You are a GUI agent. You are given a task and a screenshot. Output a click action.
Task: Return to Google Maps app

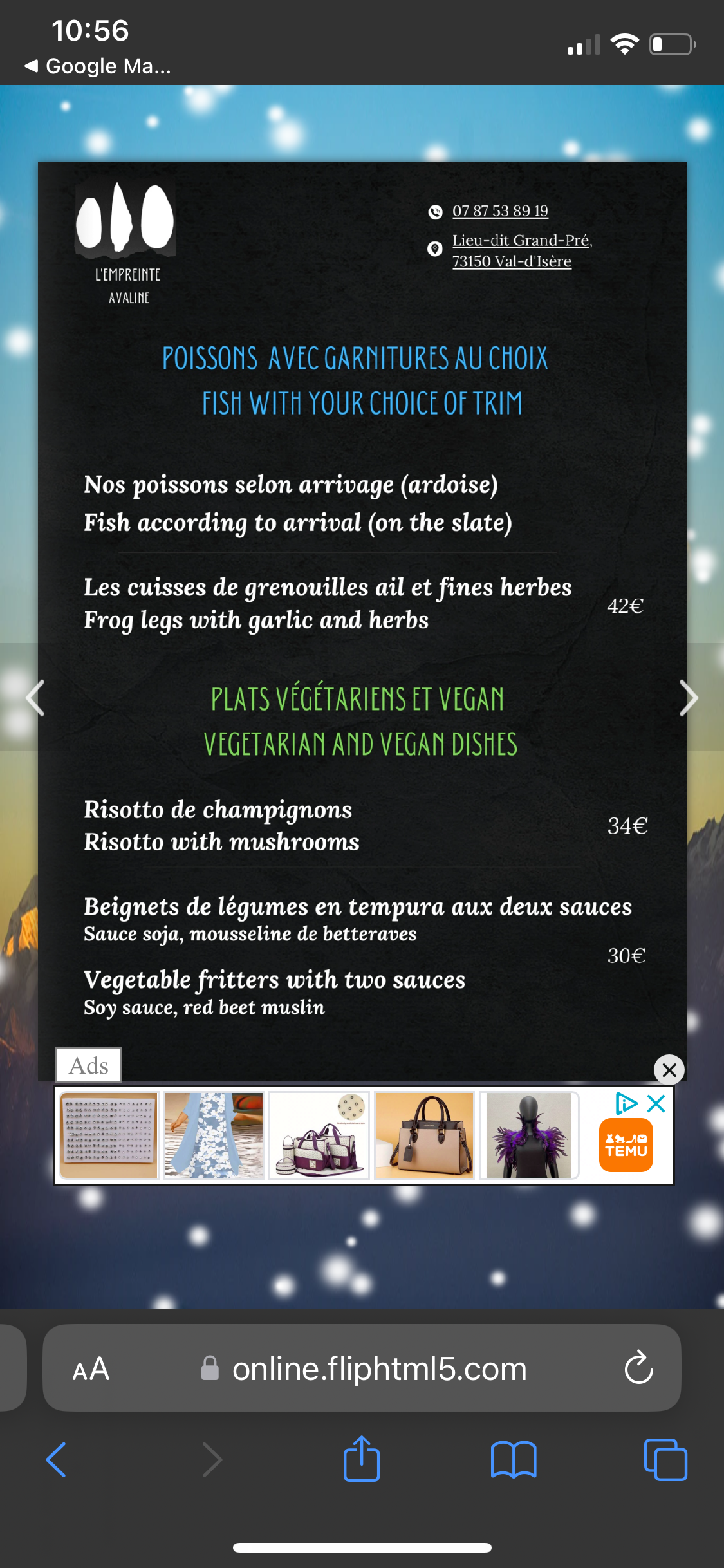point(98,66)
